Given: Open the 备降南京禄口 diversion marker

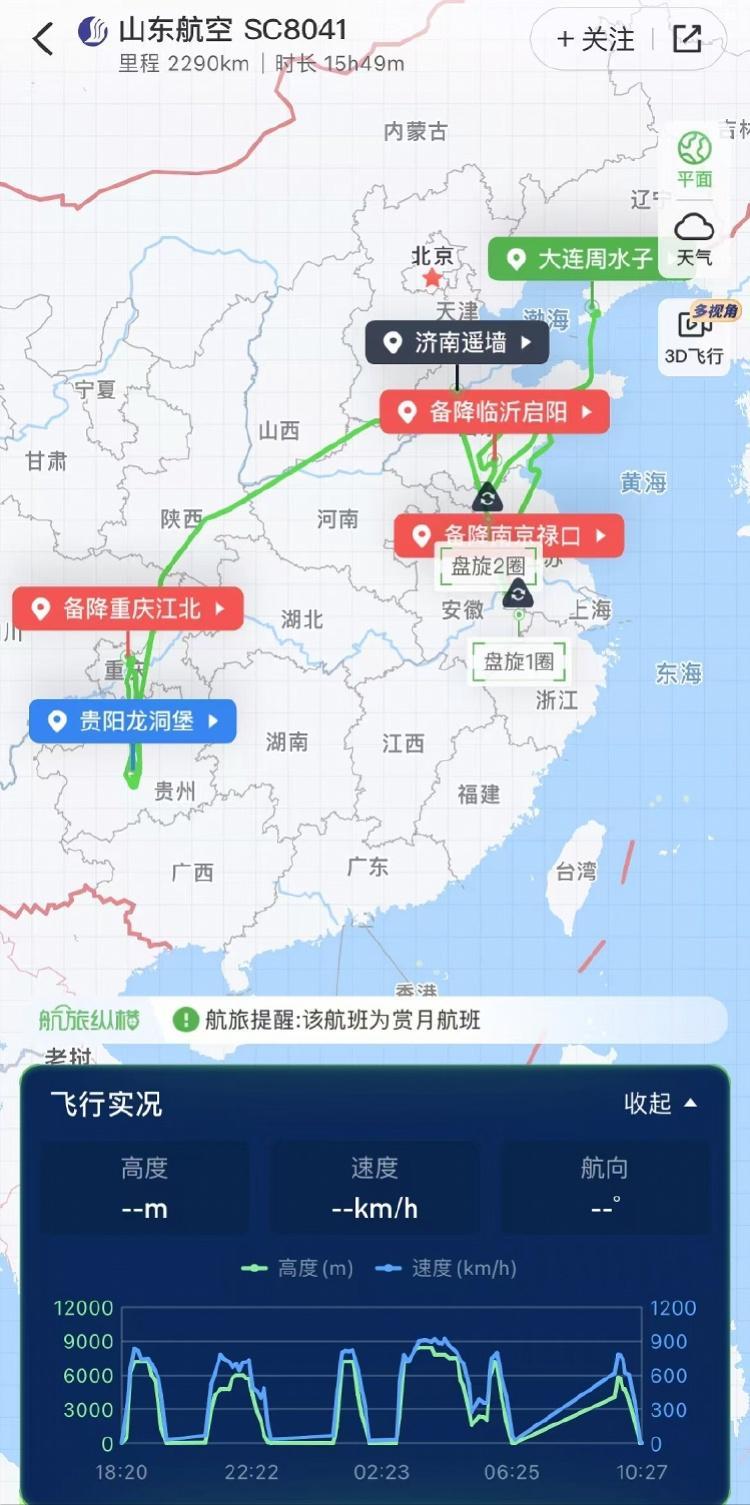Looking at the screenshot, I should (510, 536).
